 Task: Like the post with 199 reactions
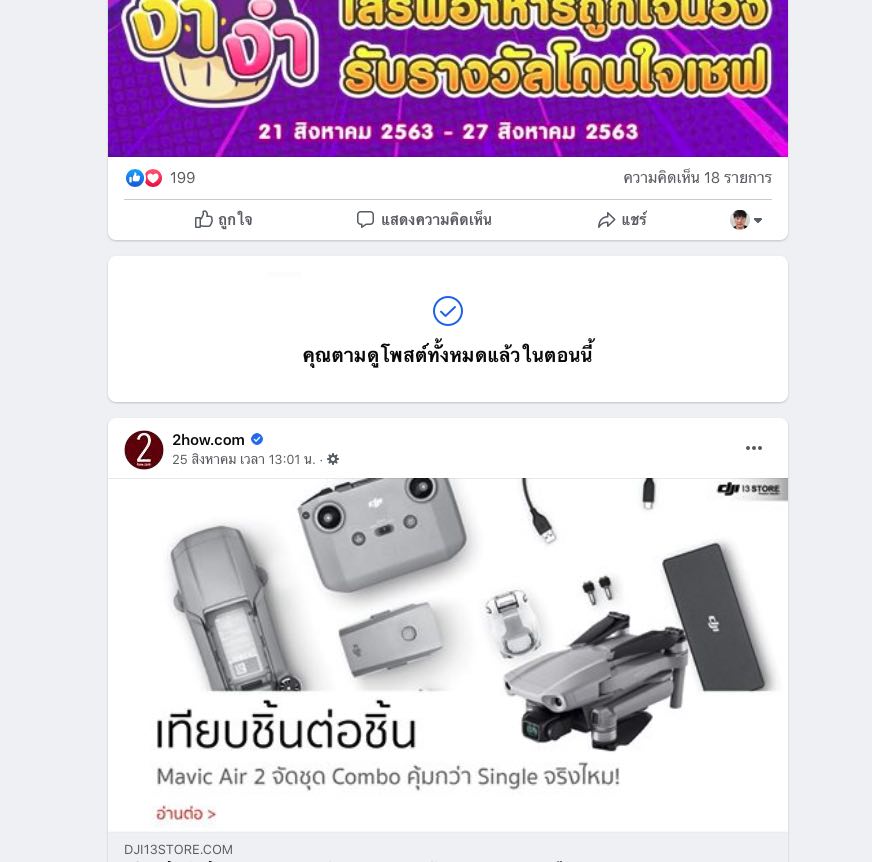[223, 220]
